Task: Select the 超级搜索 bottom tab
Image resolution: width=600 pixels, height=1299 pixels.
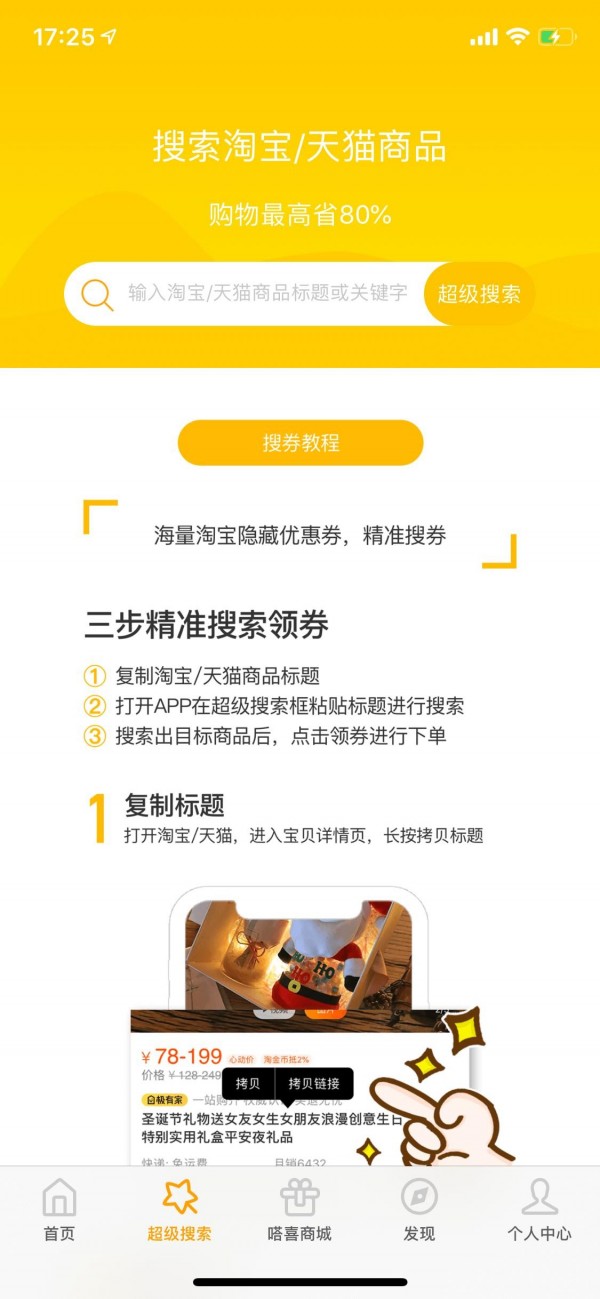Action: pos(180,1210)
